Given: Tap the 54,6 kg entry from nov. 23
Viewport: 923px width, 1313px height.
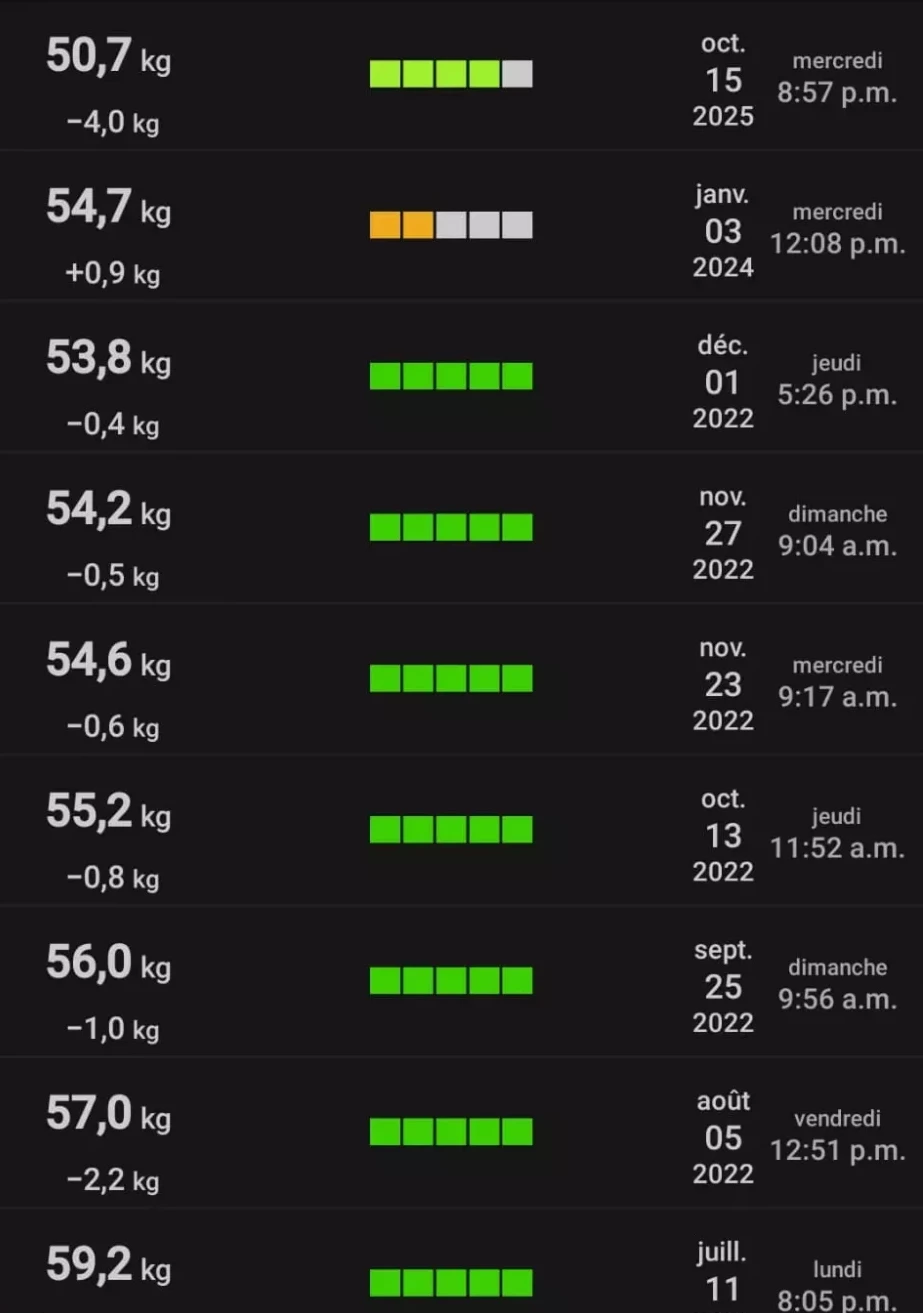Looking at the screenshot, I should pos(460,679).
